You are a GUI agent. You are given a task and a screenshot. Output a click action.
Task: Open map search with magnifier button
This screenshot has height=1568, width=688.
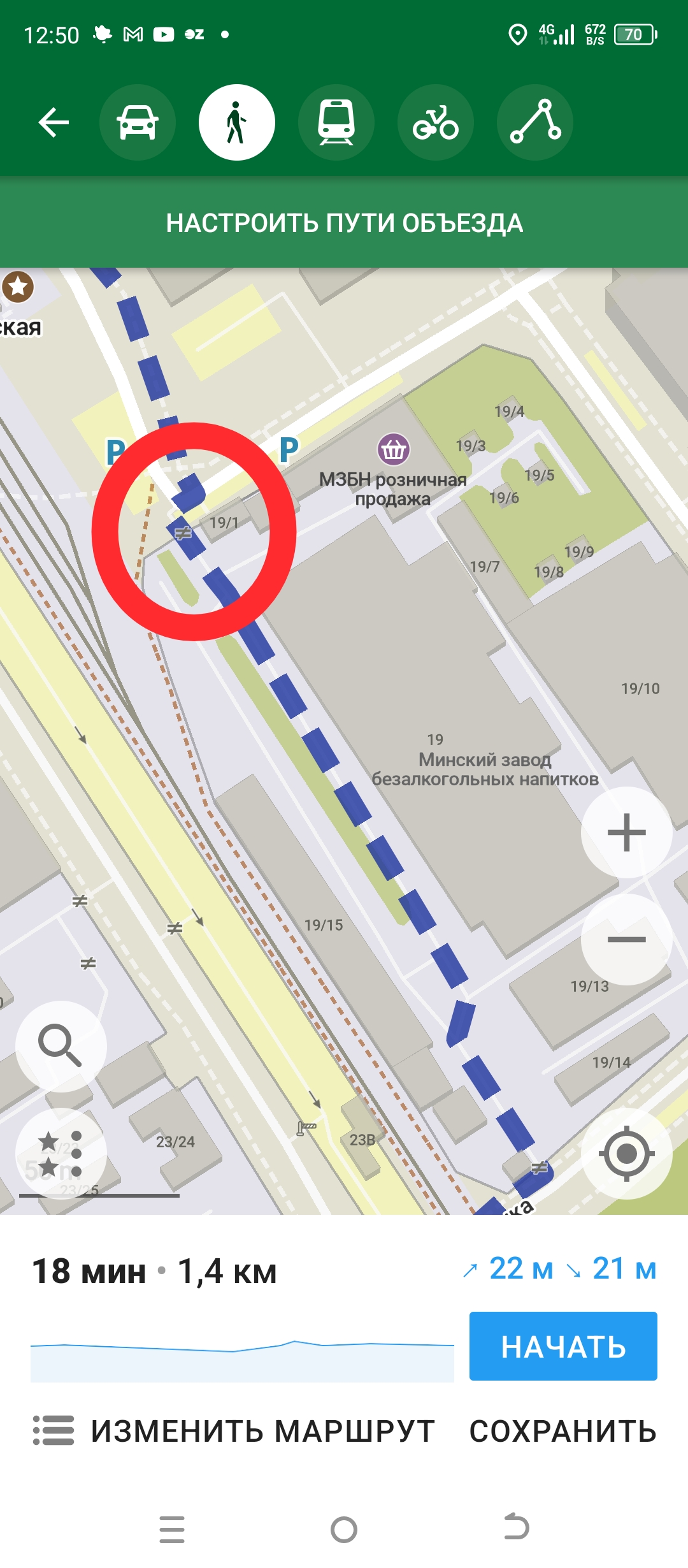(61, 1046)
